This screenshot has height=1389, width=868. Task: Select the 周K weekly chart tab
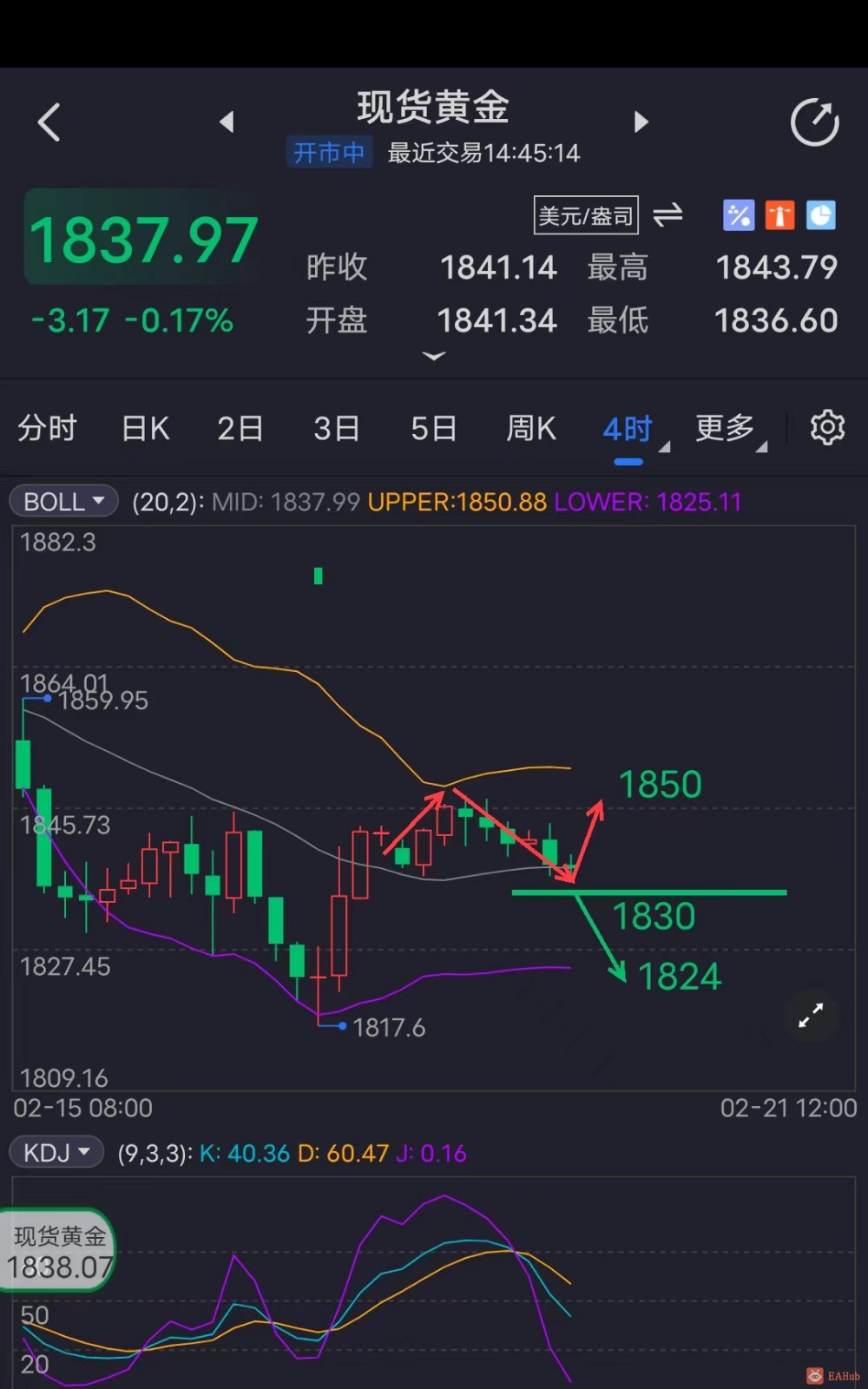[x=529, y=427]
